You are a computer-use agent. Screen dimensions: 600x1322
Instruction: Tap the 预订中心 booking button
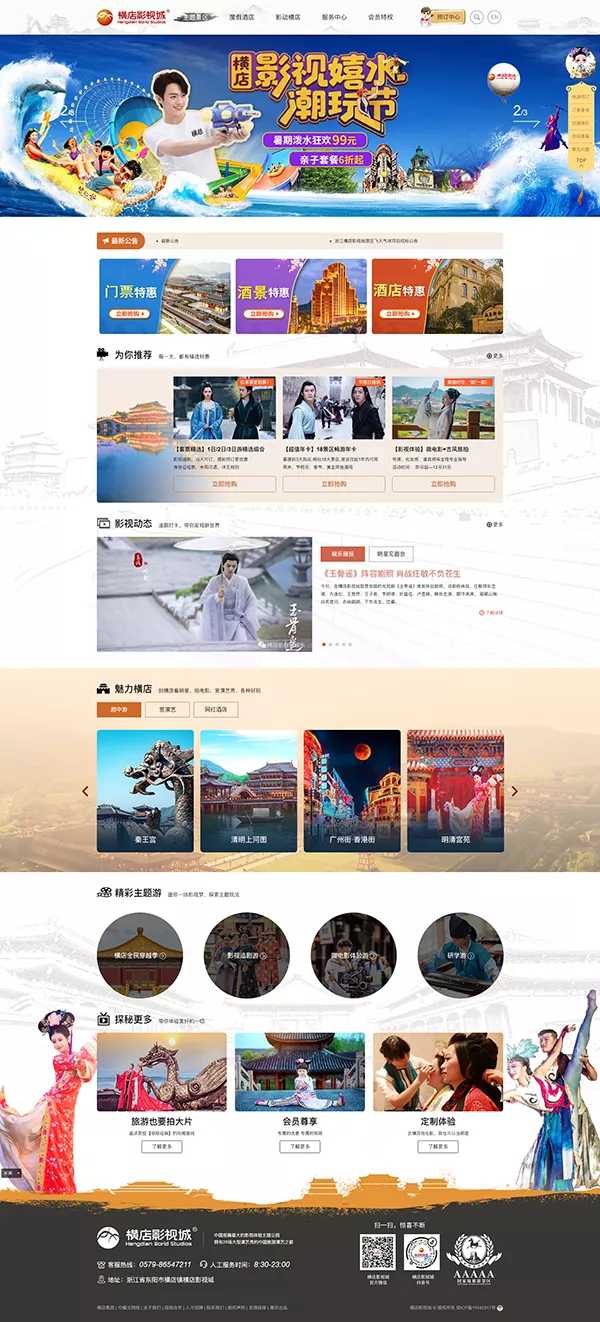(443, 17)
